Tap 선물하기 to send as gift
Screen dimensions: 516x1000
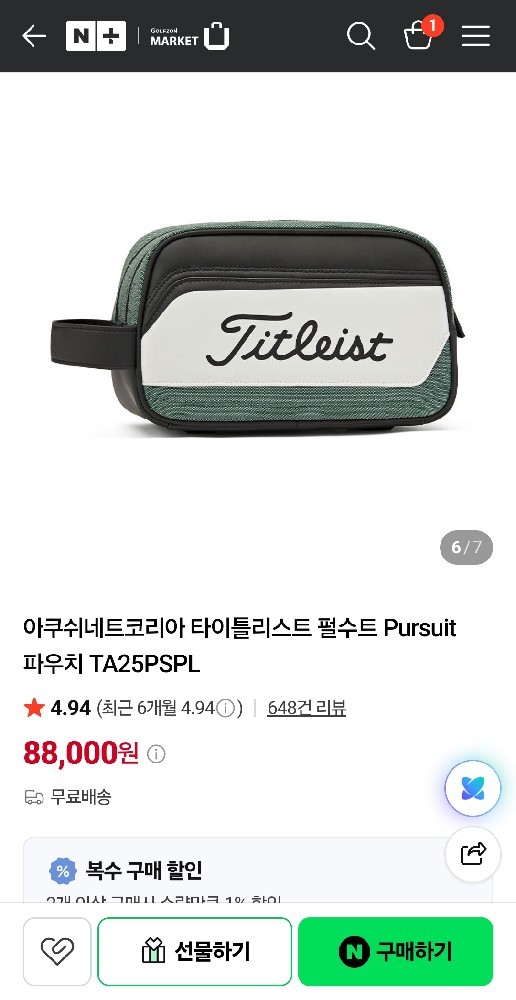point(195,952)
